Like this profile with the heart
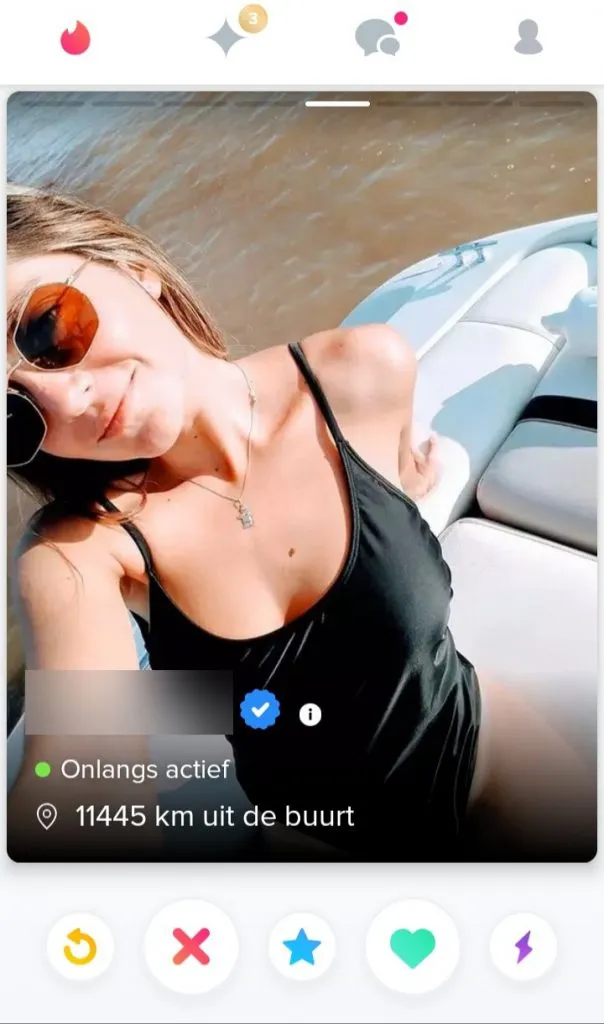The width and height of the screenshot is (604, 1024). click(x=412, y=946)
